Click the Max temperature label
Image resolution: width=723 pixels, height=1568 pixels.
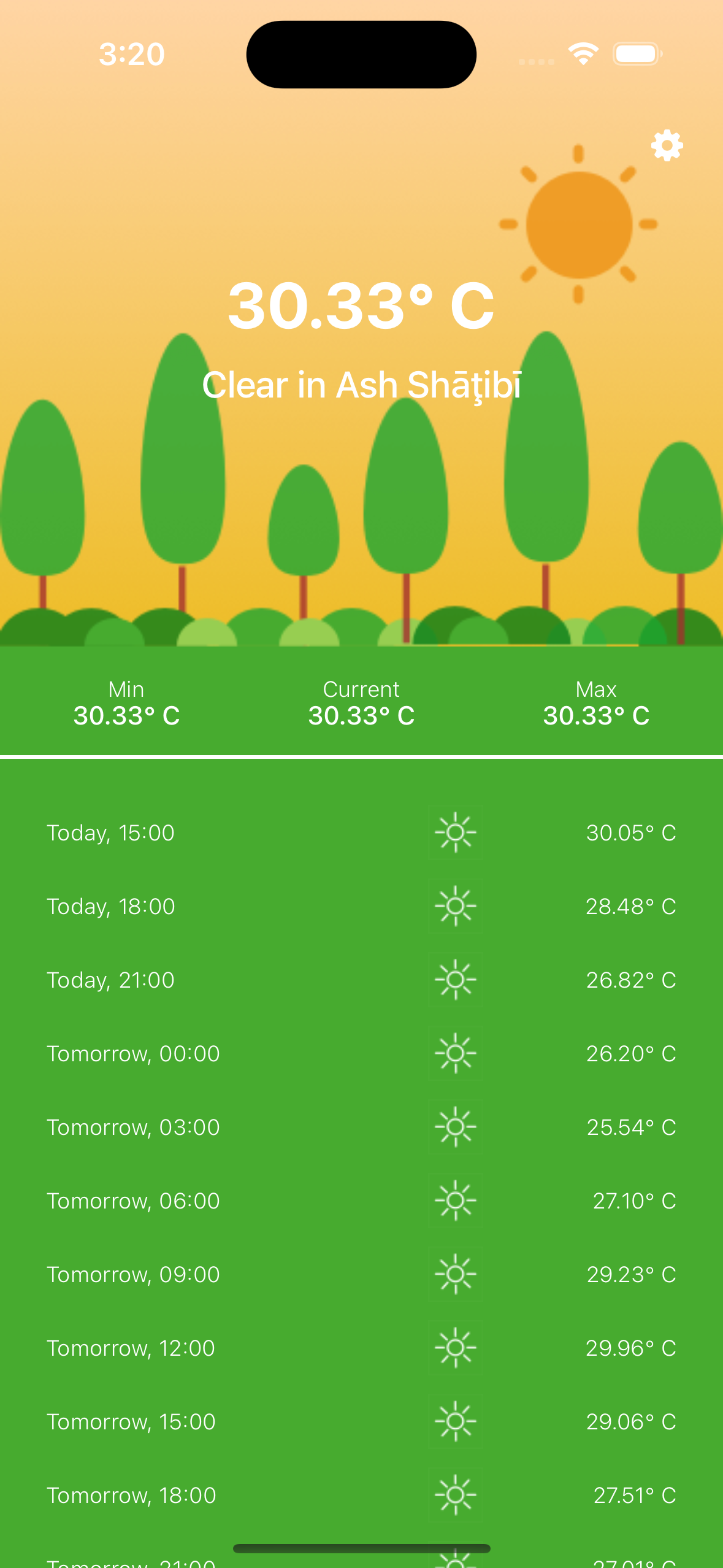click(596, 688)
